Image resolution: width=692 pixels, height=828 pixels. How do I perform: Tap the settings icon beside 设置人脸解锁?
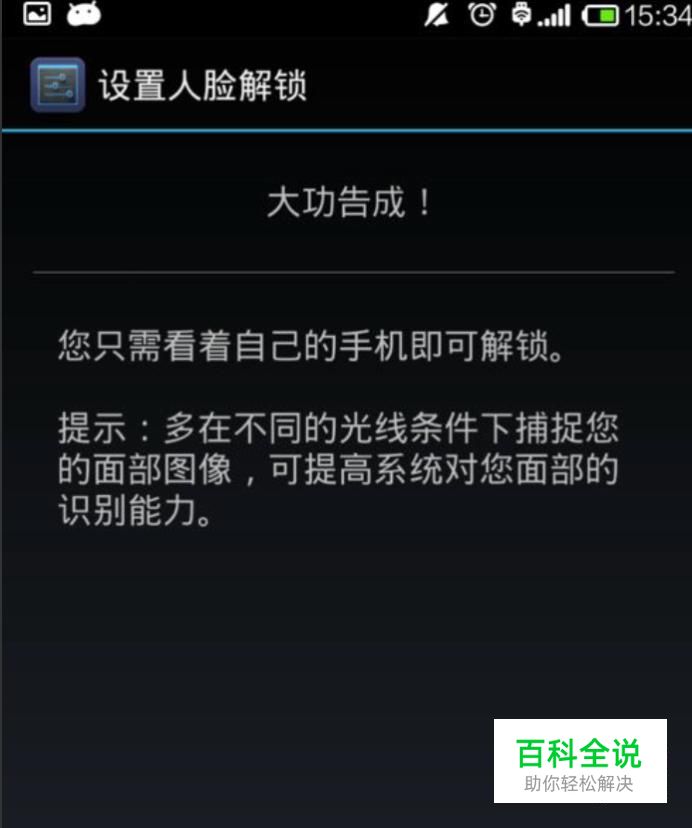pyautogui.click(x=57, y=86)
